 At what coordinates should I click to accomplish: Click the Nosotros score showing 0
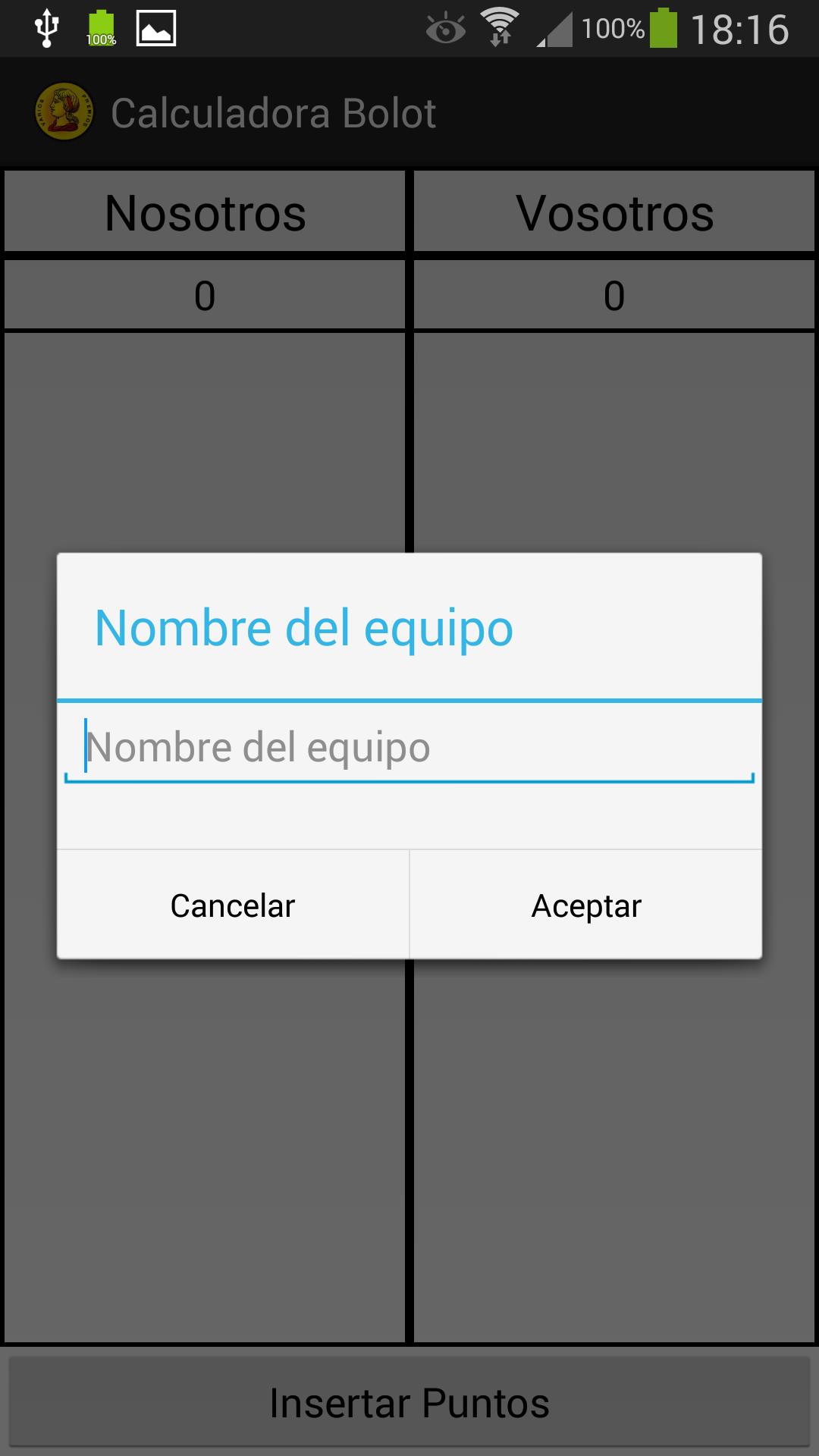pyautogui.click(x=204, y=294)
